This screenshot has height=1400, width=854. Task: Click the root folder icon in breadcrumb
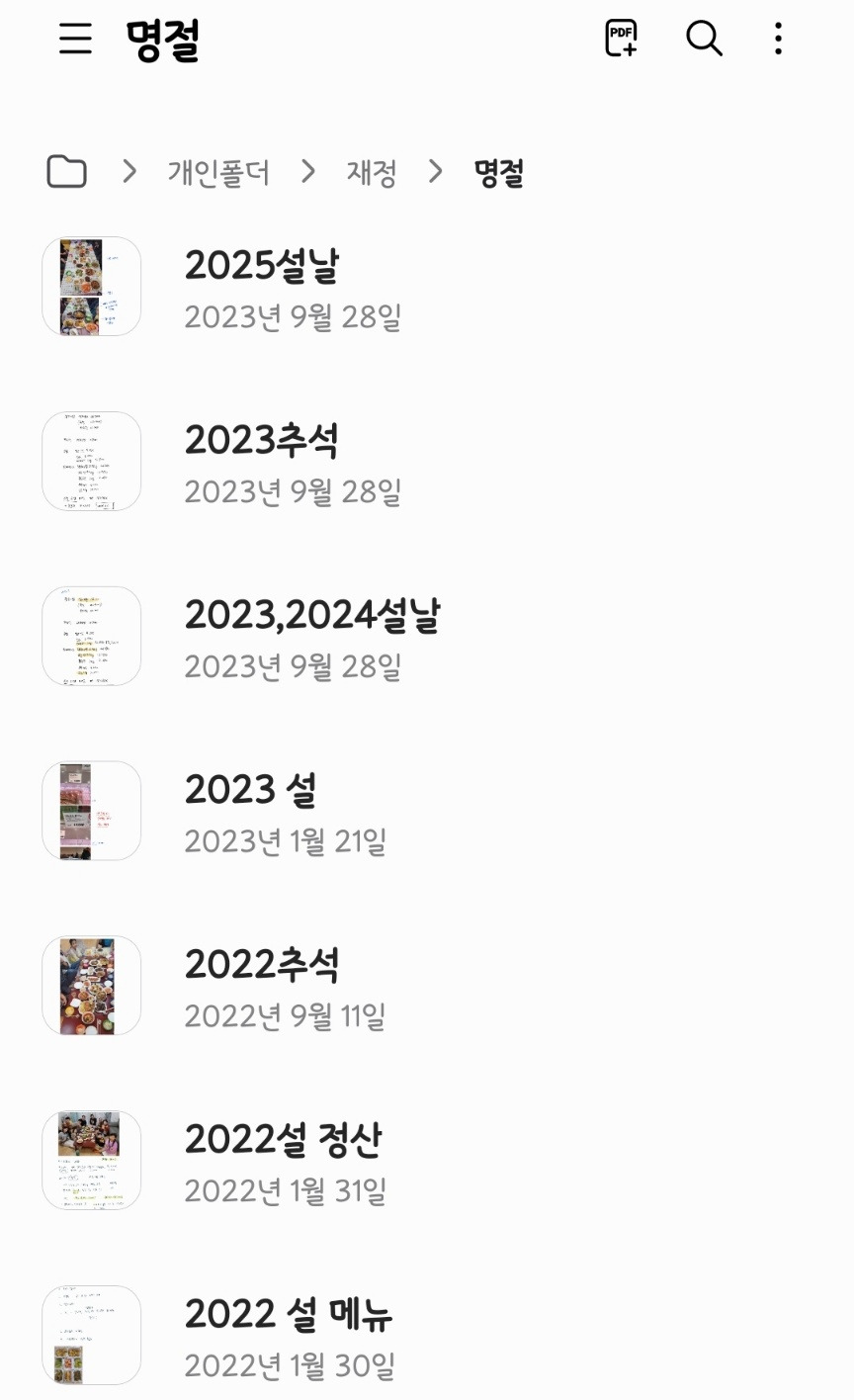click(65, 170)
